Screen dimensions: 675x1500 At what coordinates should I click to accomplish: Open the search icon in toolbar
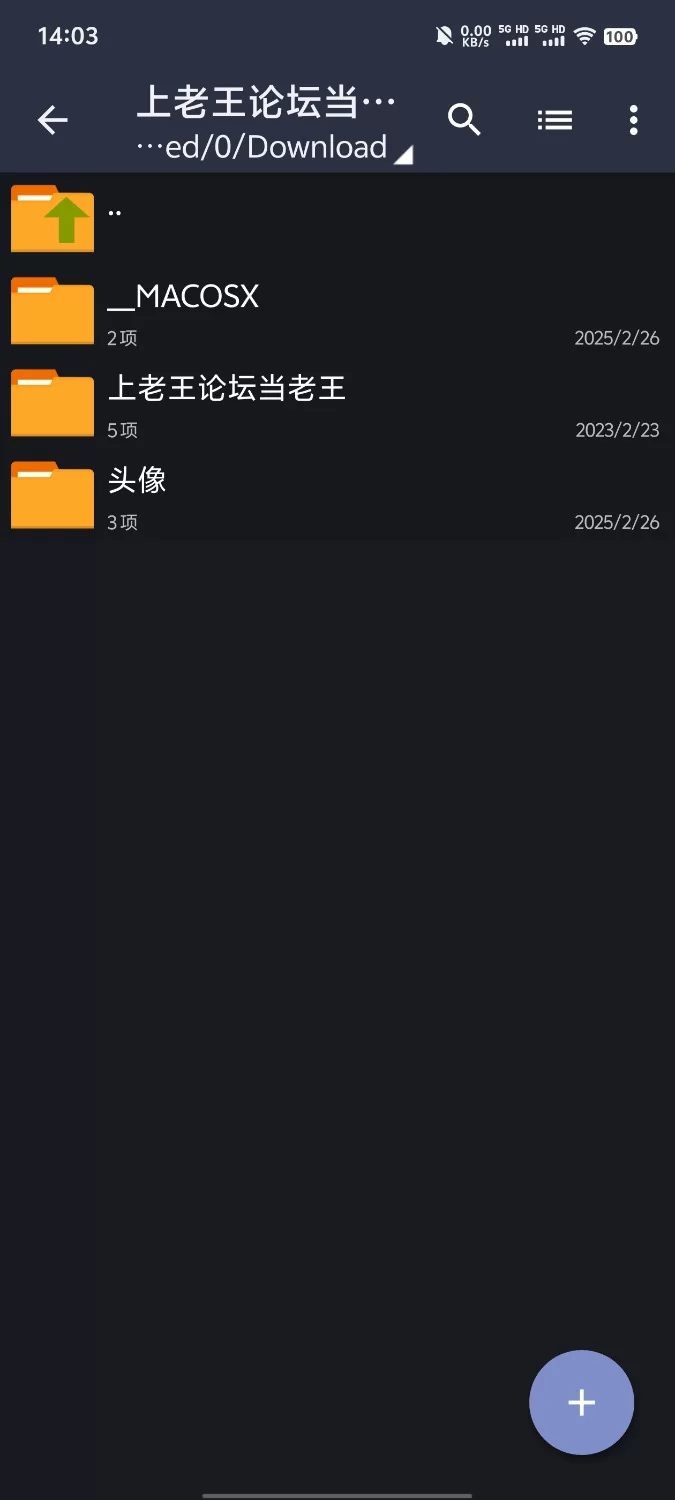coord(464,121)
